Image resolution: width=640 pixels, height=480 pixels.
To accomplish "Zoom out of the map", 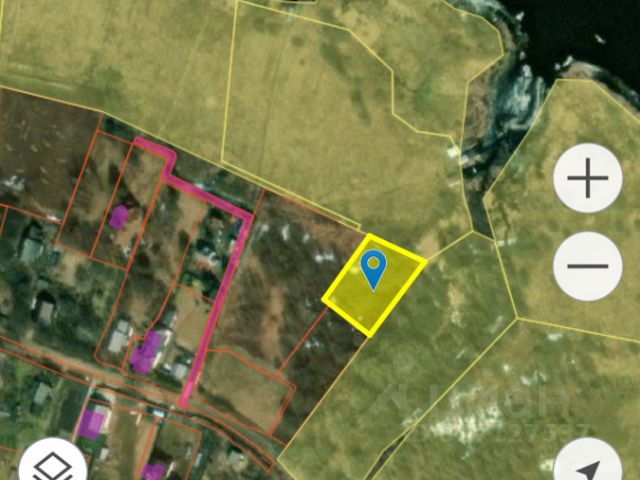I will (x=587, y=266).
